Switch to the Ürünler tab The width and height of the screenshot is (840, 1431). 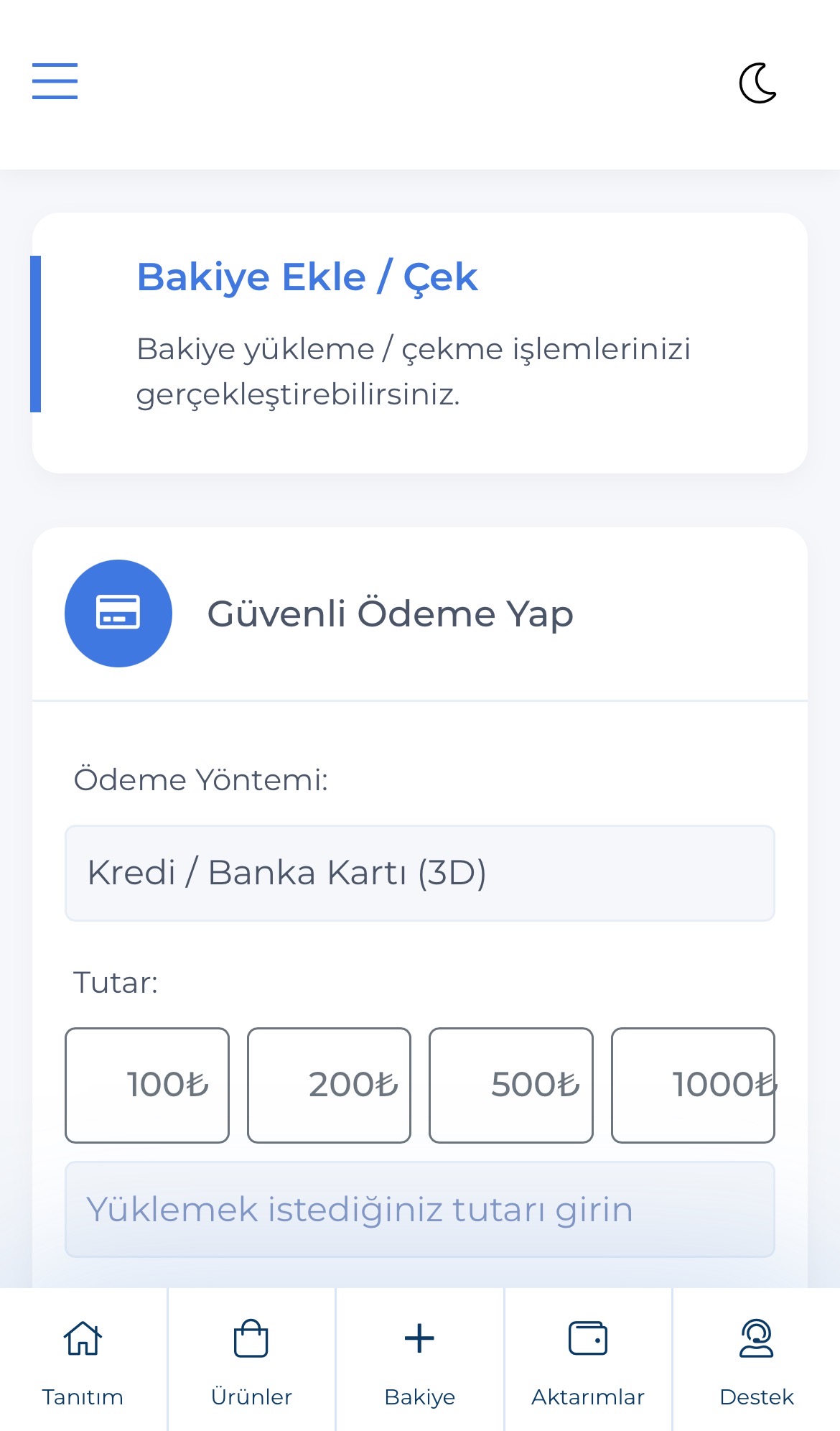251,1359
